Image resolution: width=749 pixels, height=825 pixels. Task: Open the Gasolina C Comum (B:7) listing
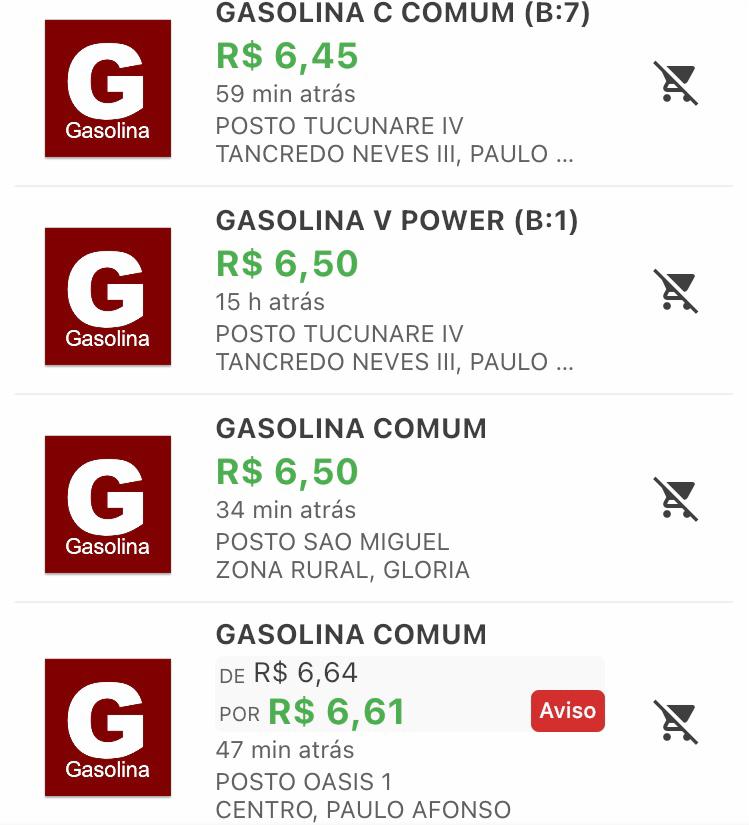402,14
